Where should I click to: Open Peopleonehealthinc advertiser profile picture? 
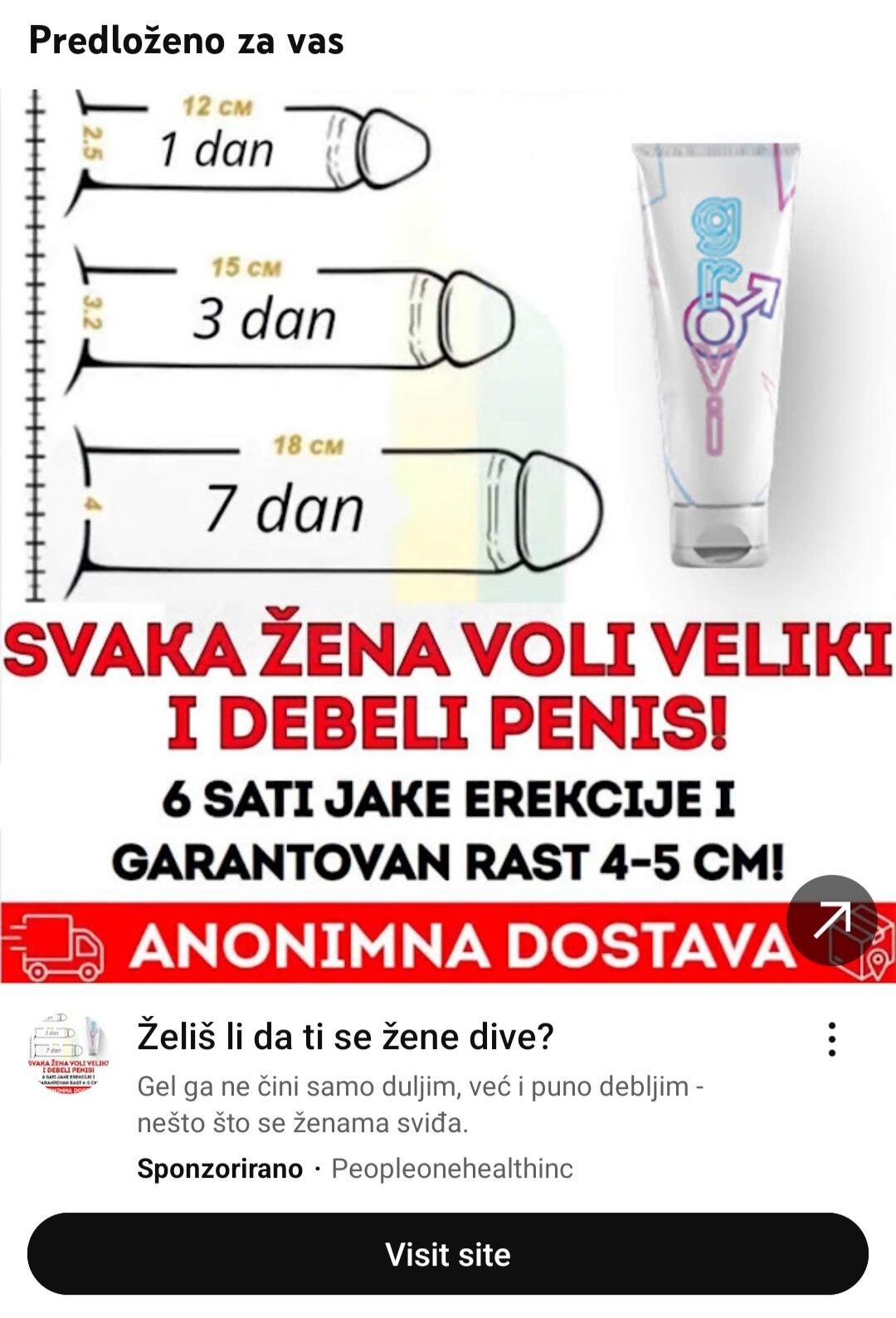pyautogui.click(x=68, y=1052)
